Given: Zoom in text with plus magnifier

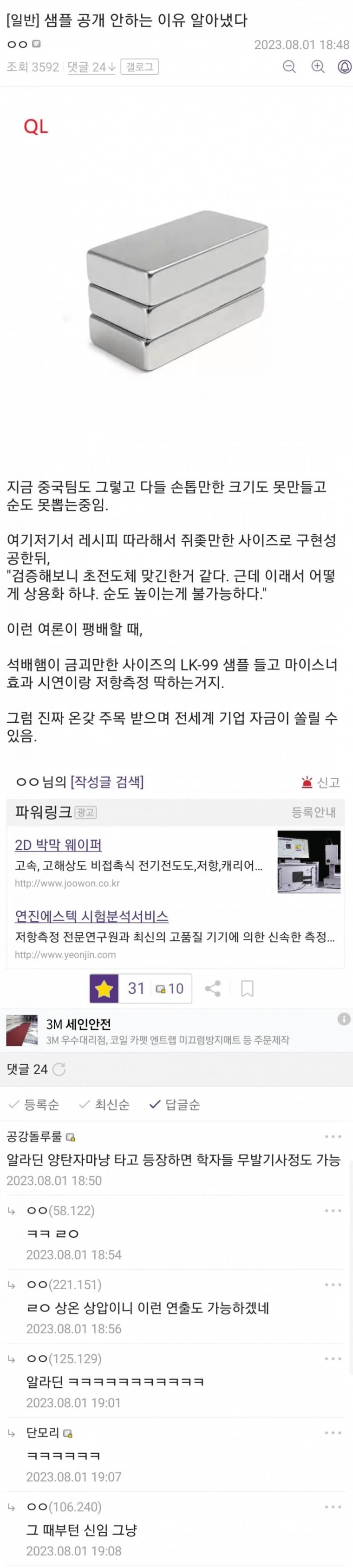Looking at the screenshot, I should (x=318, y=66).
